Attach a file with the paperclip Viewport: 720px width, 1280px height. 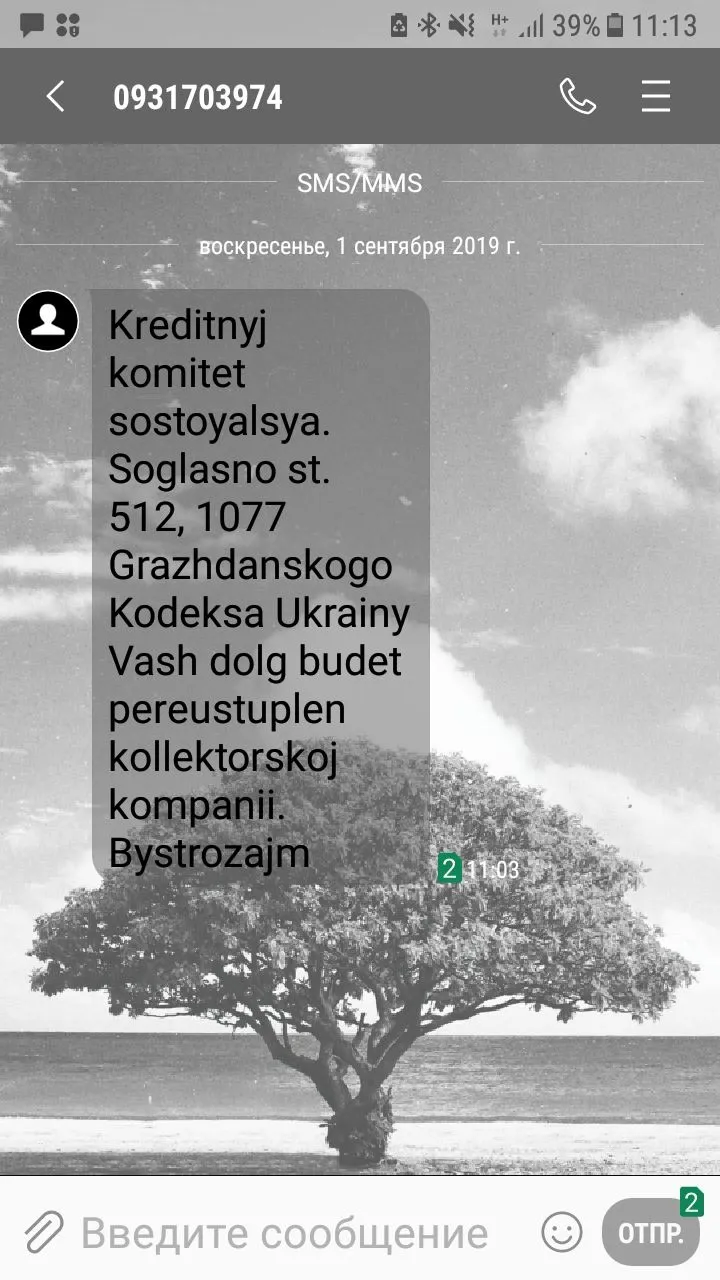click(43, 1231)
